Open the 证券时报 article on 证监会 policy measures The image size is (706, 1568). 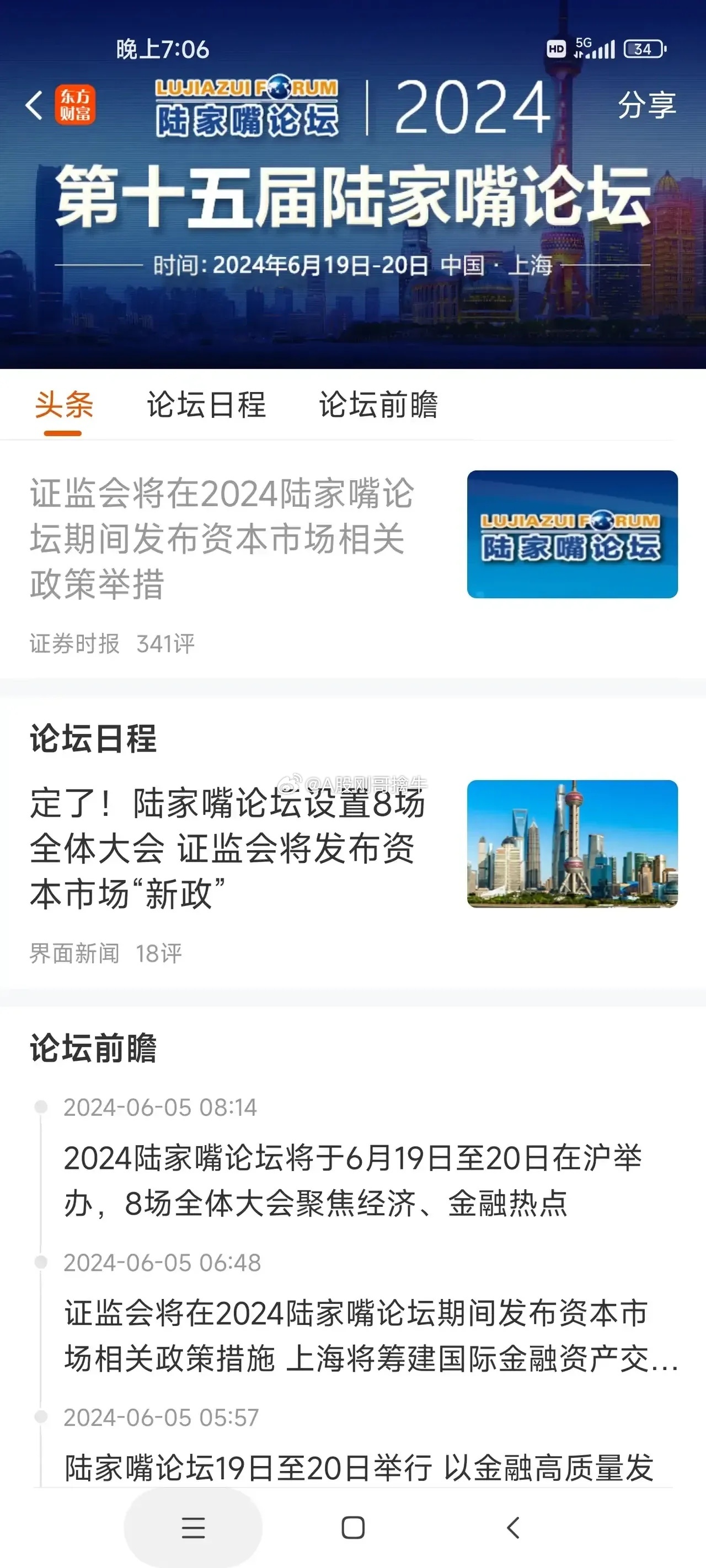[x=222, y=538]
